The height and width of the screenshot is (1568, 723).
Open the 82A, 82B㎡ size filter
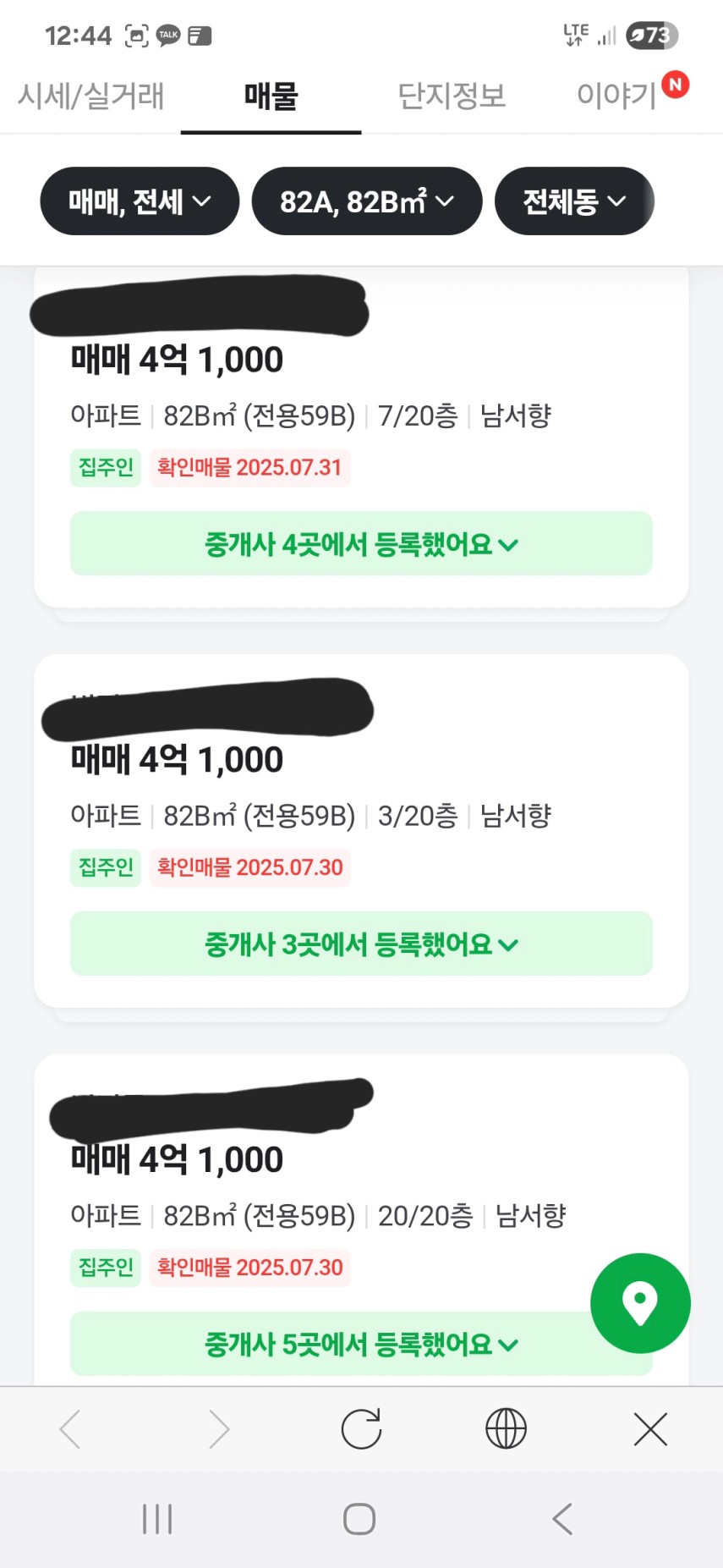pyautogui.click(x=367, y=201)
